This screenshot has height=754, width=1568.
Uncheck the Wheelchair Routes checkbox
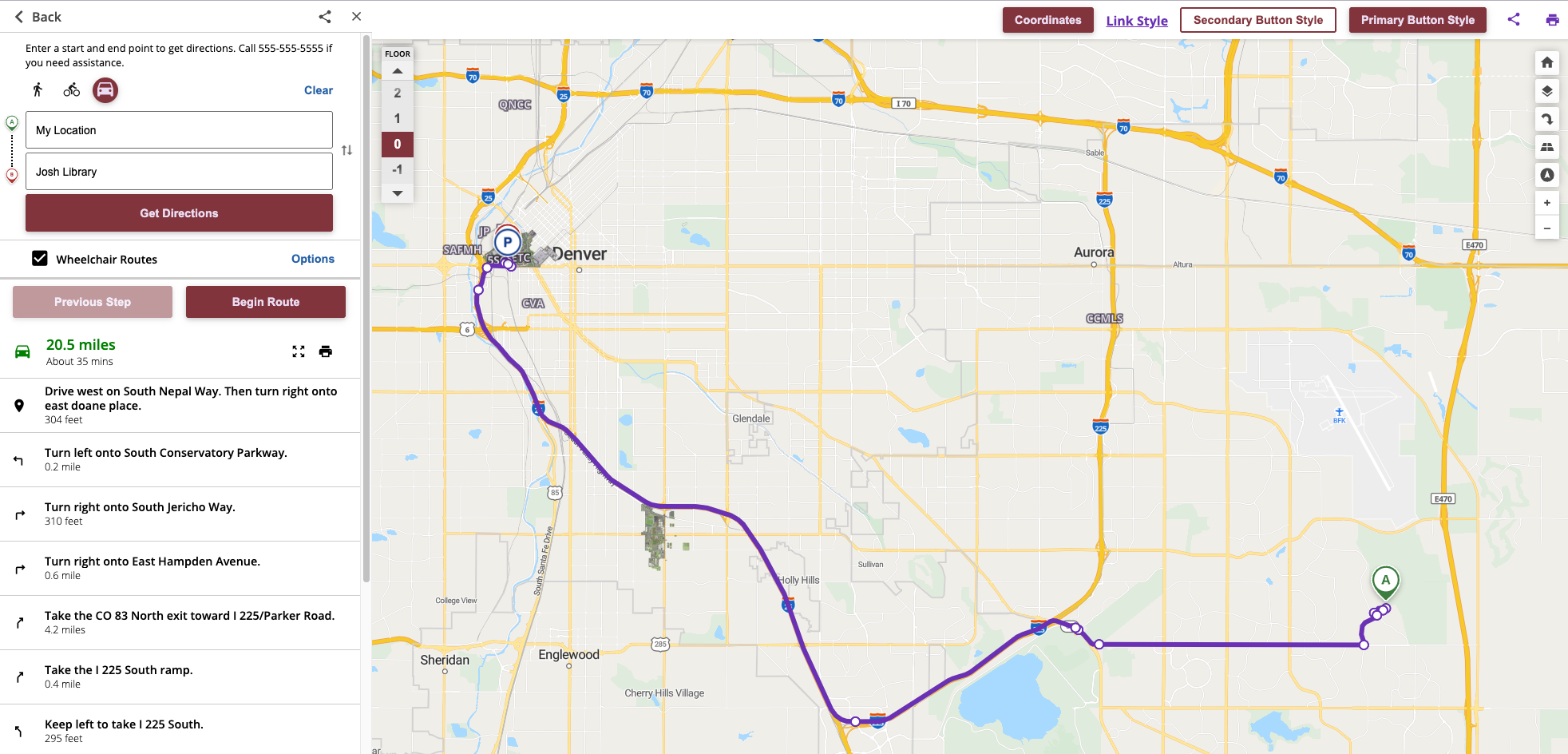pos(40,259)
